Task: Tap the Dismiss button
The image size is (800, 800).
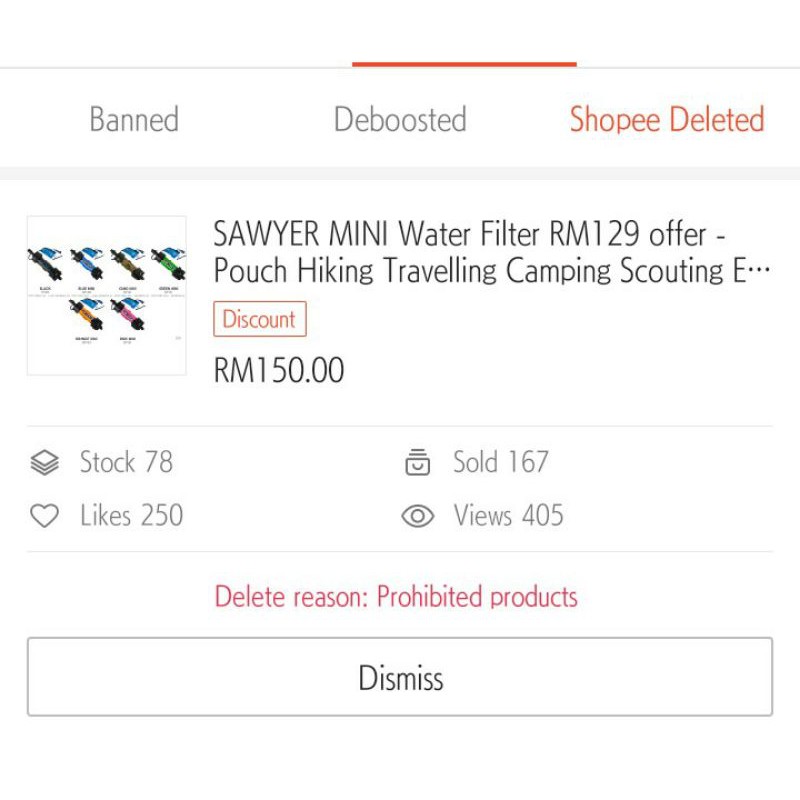Action: click(x=400, y=677)
